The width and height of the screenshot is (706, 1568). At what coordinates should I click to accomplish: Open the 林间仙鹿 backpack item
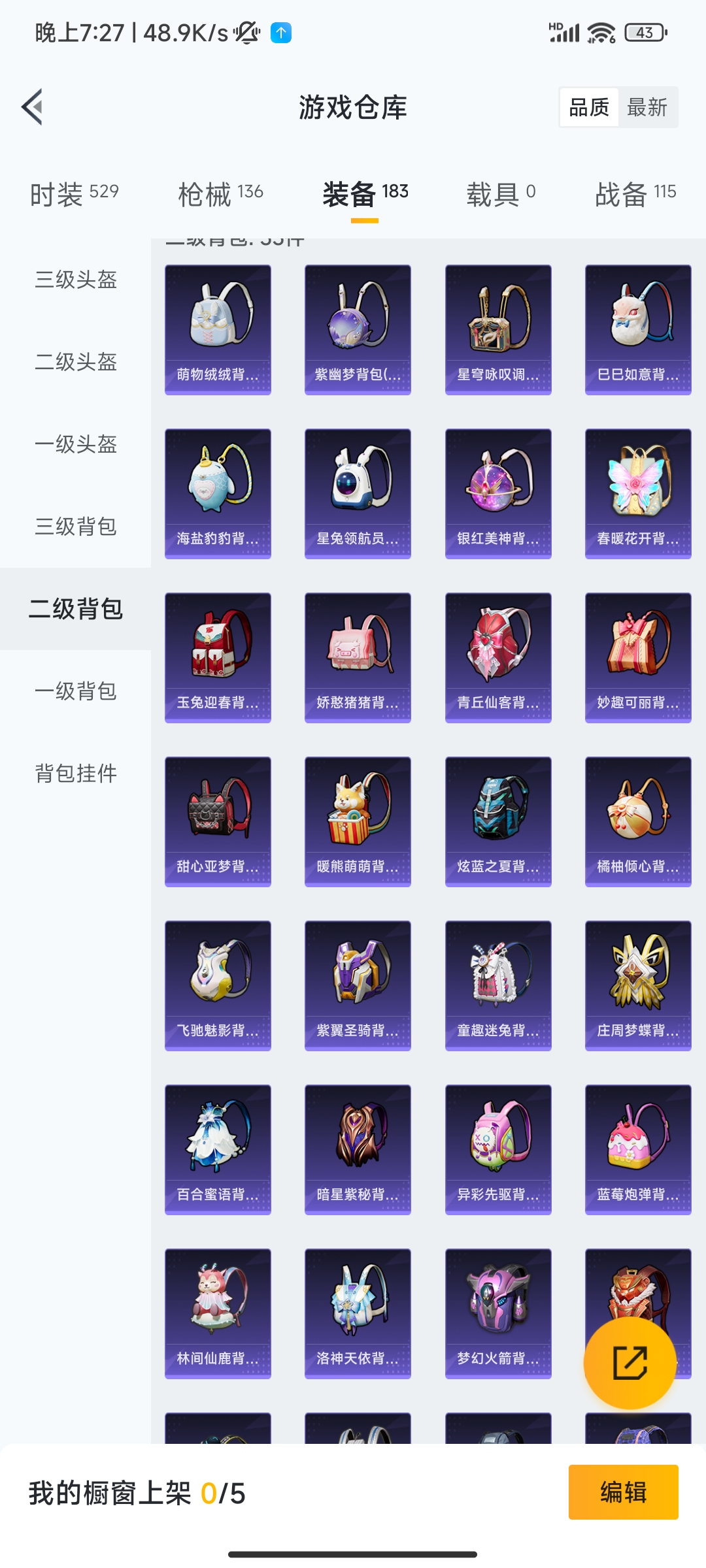pos(218,1314)
